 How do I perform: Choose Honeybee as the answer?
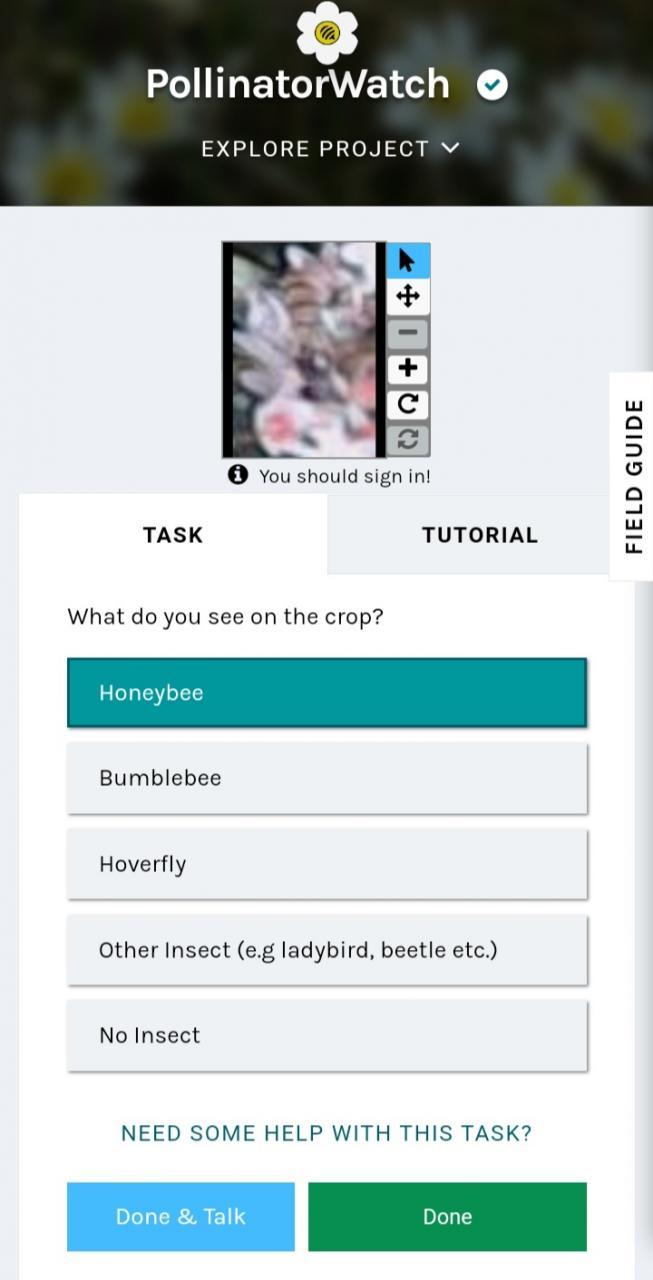pyautogui.click(x=327, y=692)
